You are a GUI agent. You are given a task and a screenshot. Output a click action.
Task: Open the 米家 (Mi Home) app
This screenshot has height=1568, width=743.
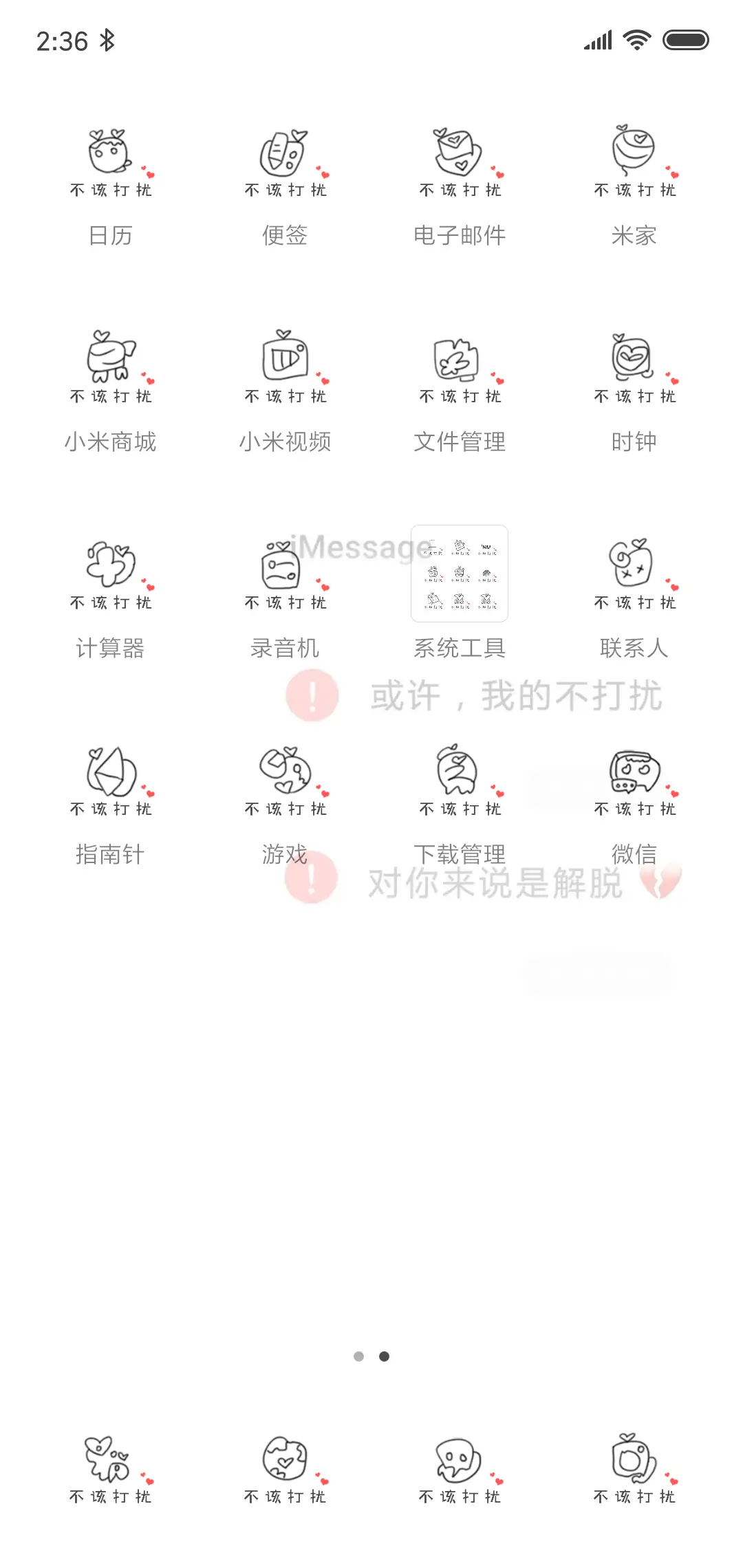click(634, 165)
